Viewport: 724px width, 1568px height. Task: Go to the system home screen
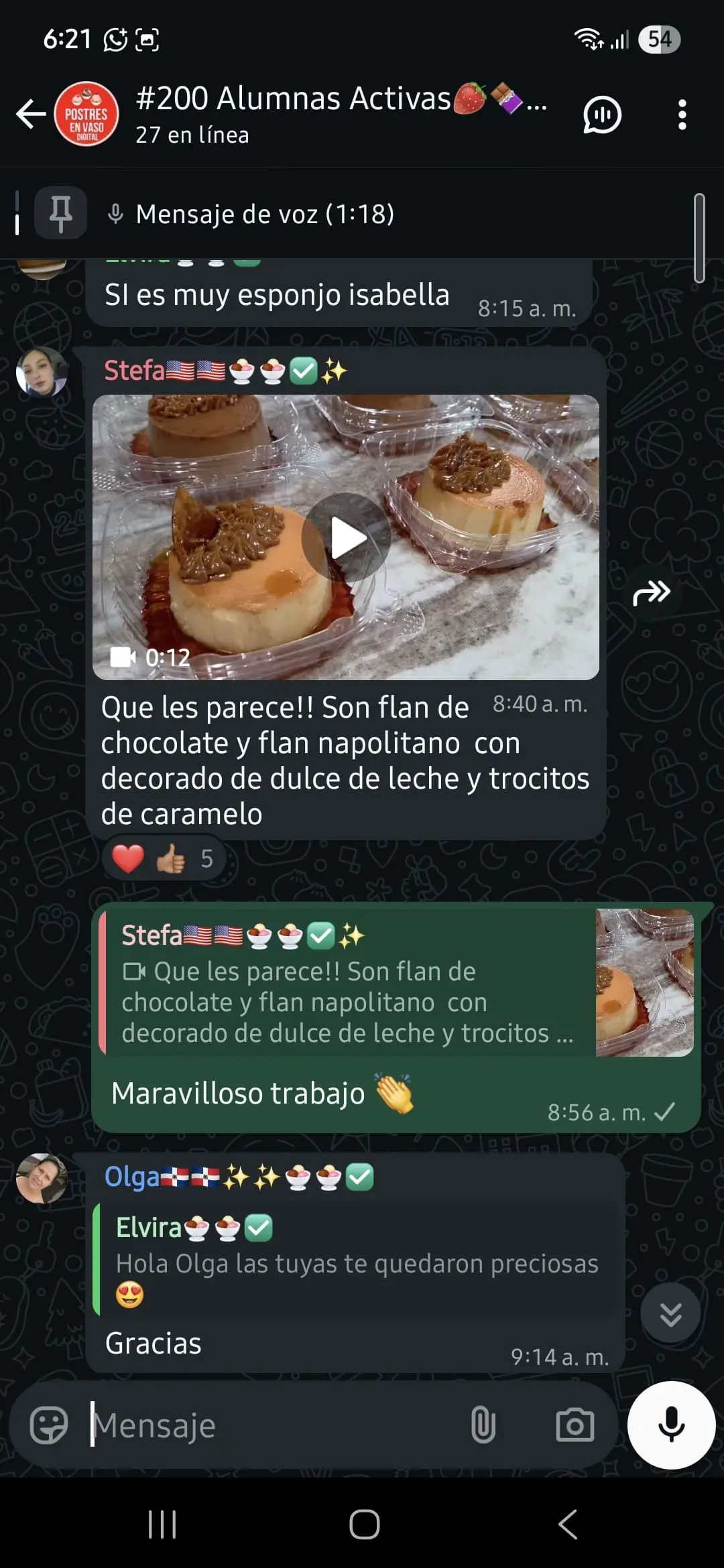(x=364, y=1525)
